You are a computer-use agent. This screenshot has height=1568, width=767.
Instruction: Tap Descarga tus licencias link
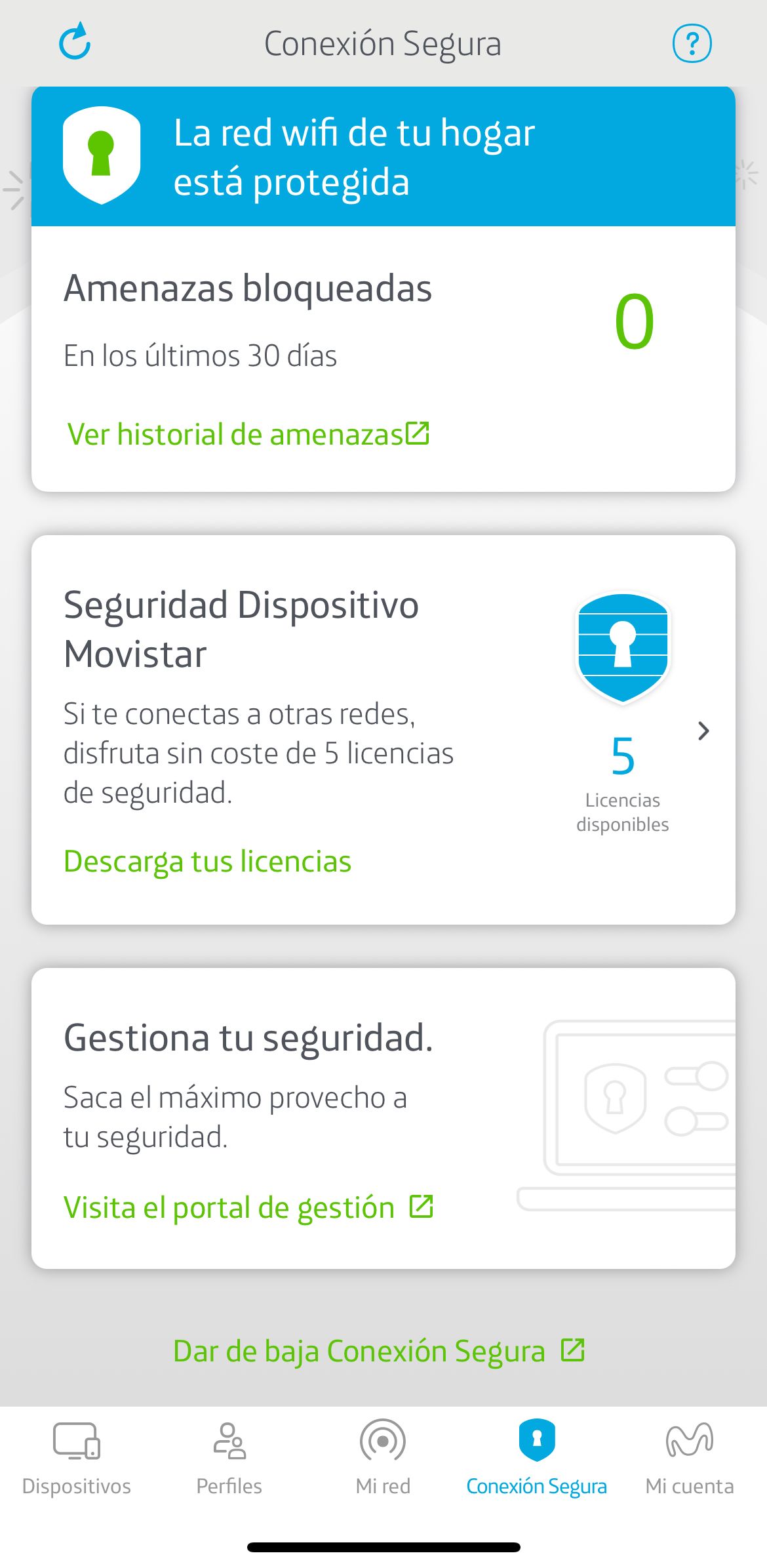(x=207, y=861)
